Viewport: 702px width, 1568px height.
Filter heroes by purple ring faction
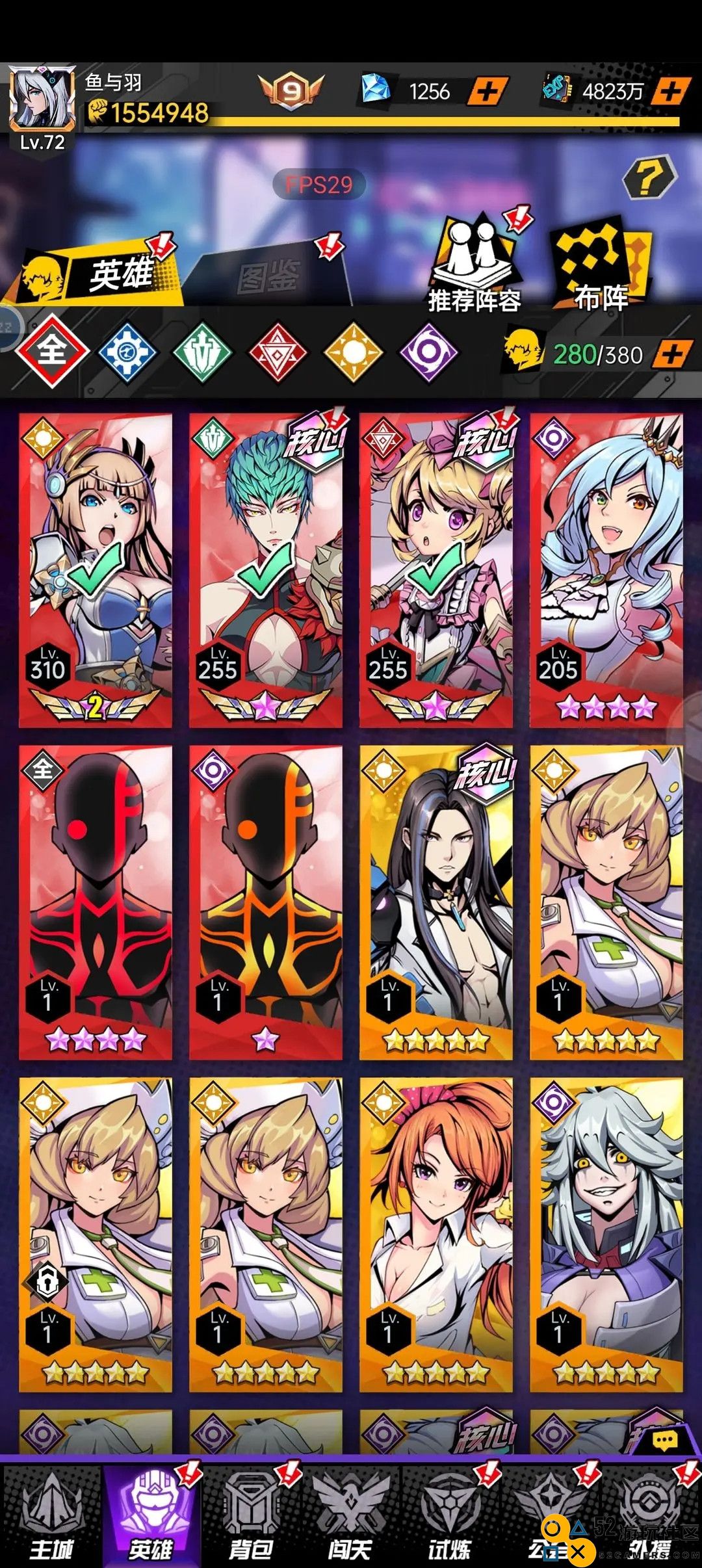(428, 352)
